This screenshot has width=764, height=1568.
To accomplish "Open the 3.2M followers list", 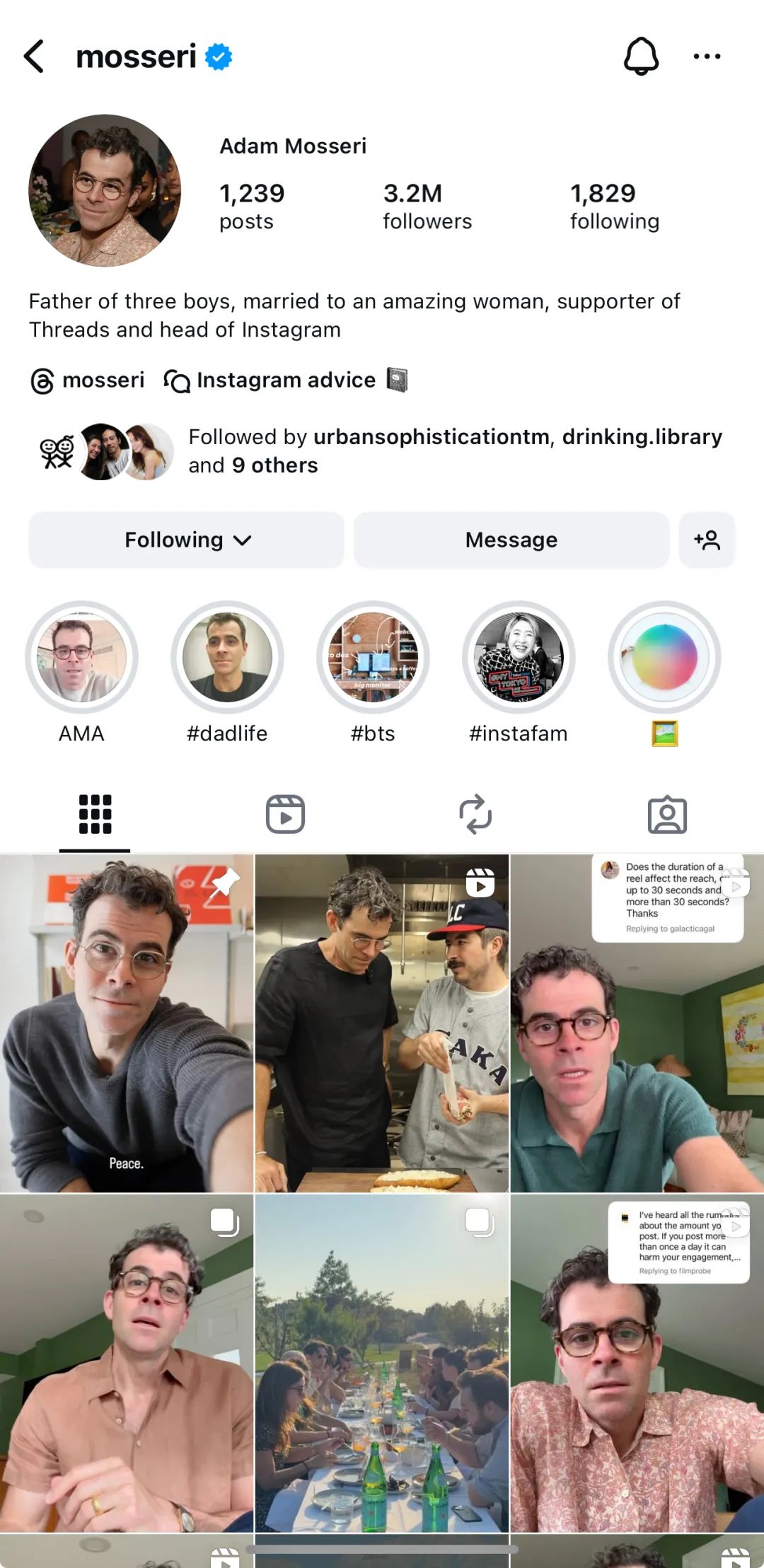I will [x=427, y=206].
